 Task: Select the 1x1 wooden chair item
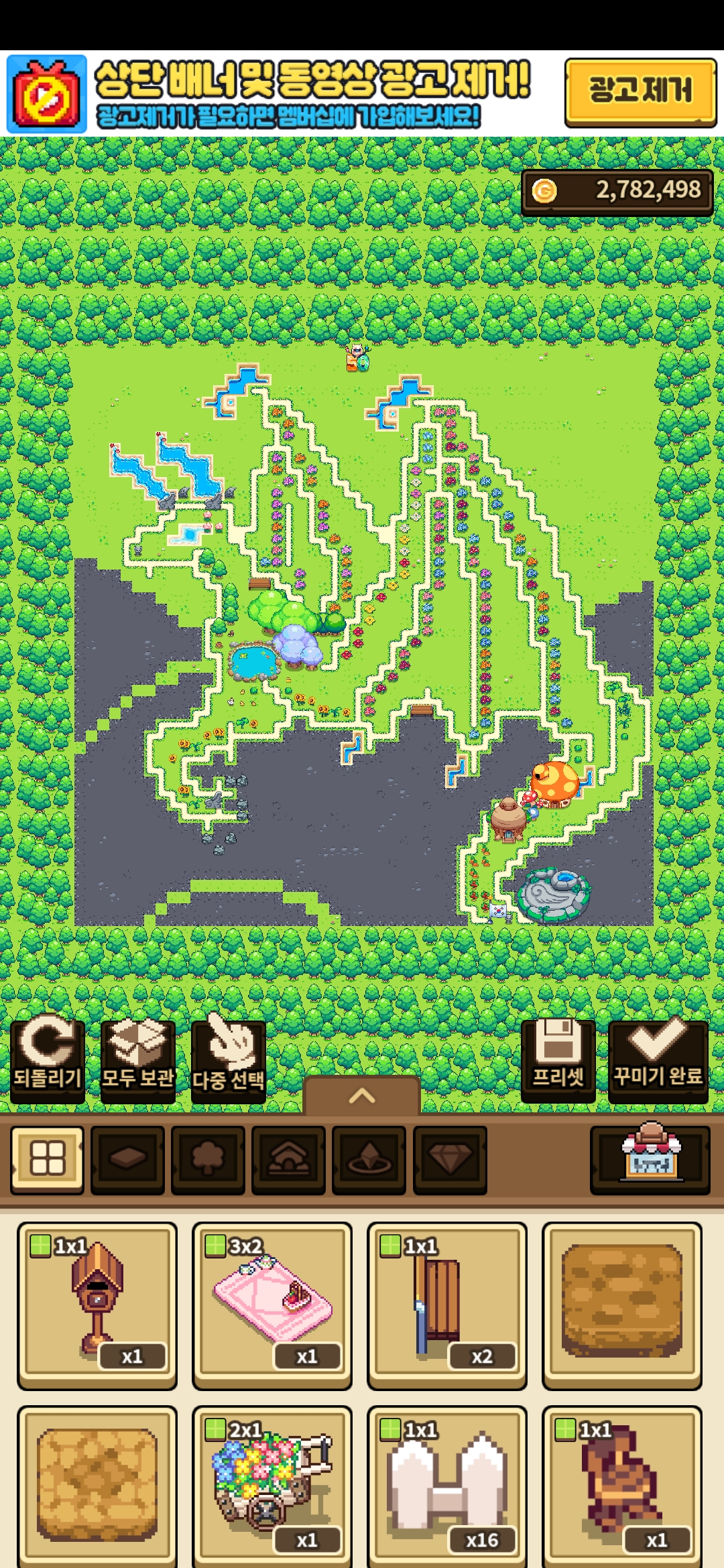tap(622, 1488)
